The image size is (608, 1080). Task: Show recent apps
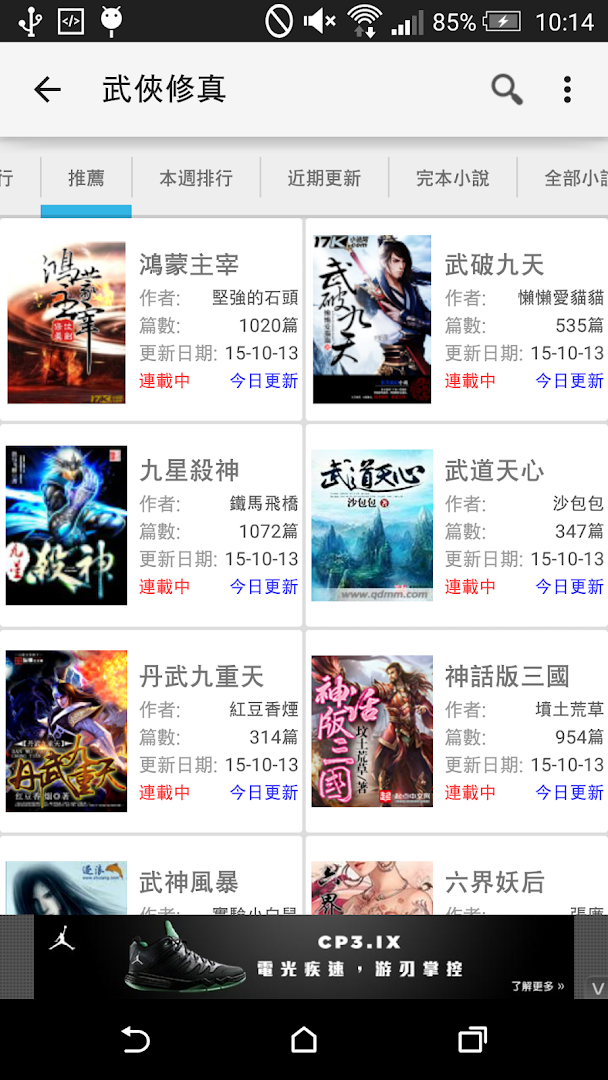pyautogui.click(x=471, y=1041)
